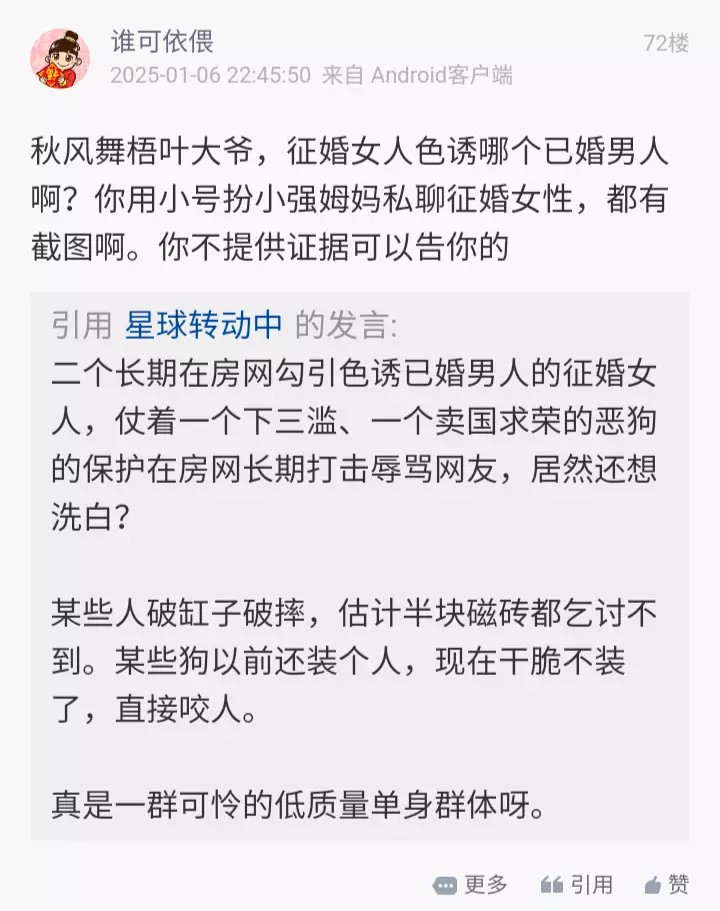Open 谁可依偎's profile avatar
This screenshot has height=911, width=720.
click(x=60, y=60)
